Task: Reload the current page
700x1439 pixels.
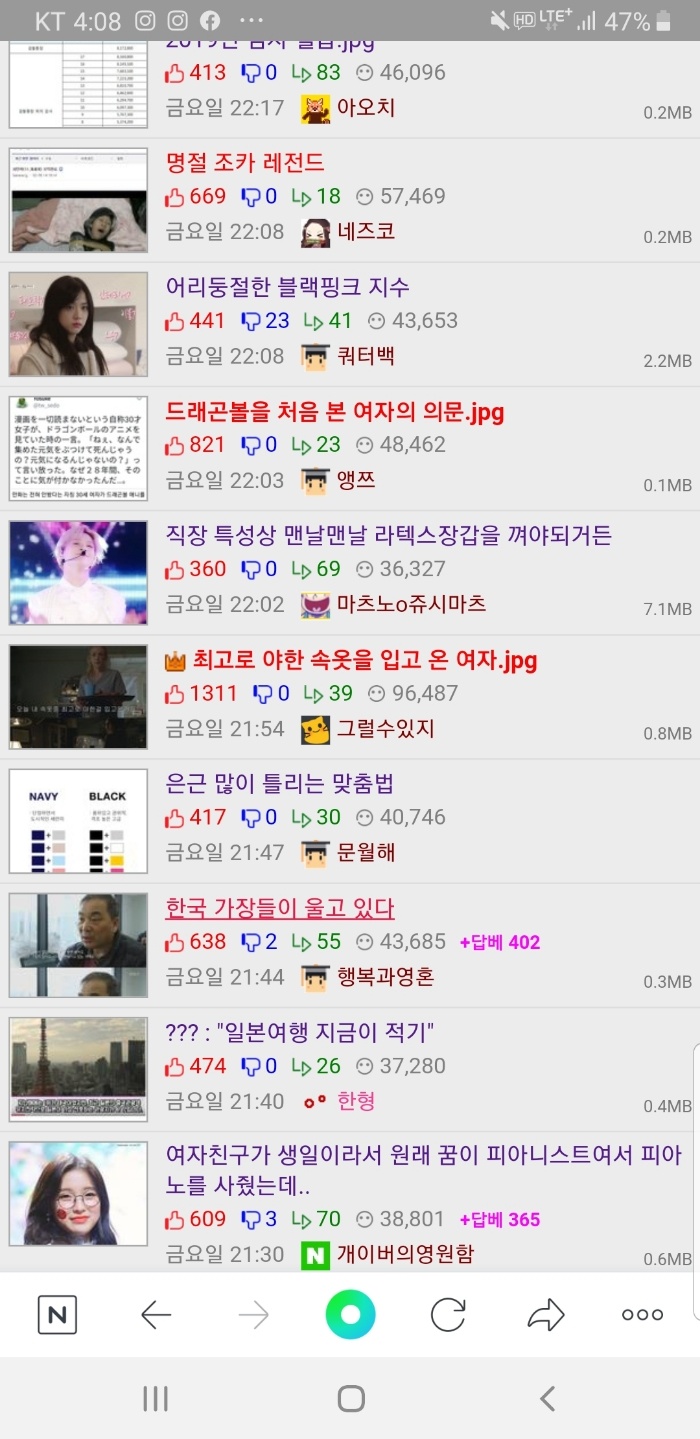Action: pyautogui.click(x=447, y=1315)
